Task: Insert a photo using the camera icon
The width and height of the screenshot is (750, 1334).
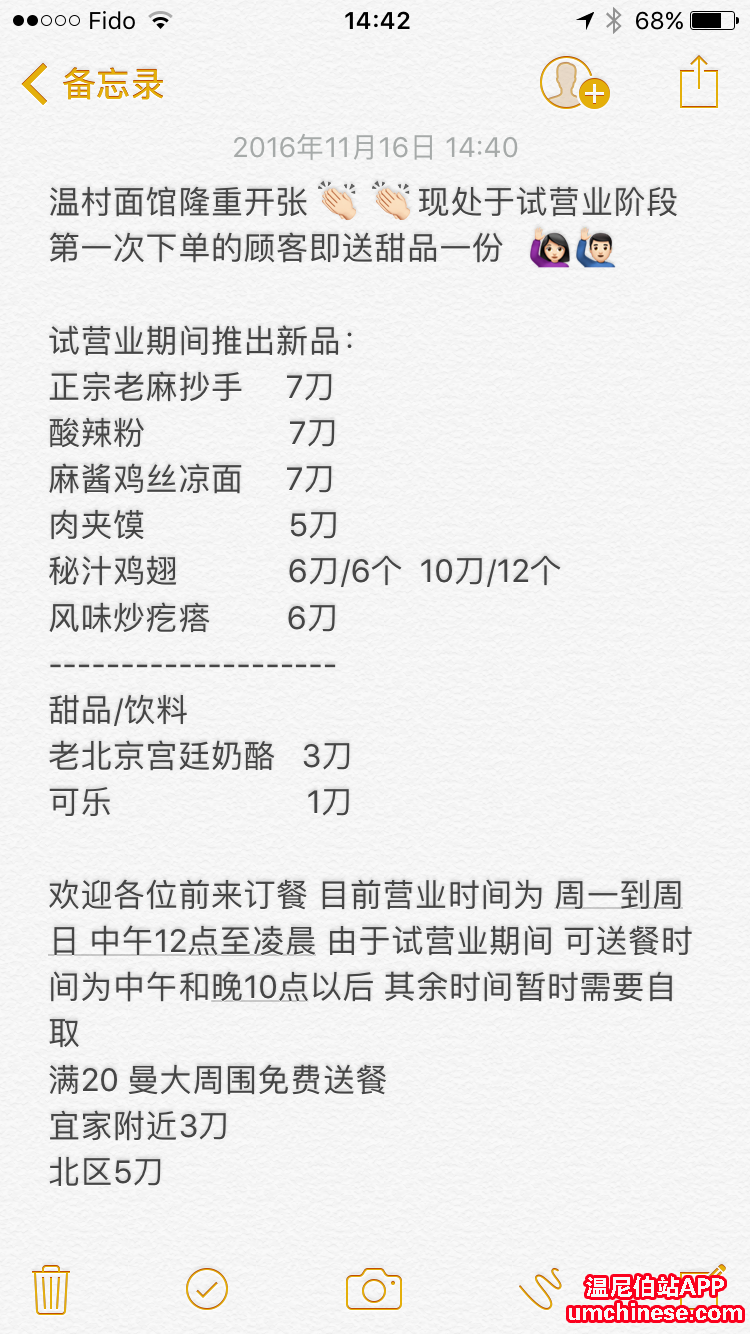Action: coord(374,1289)
